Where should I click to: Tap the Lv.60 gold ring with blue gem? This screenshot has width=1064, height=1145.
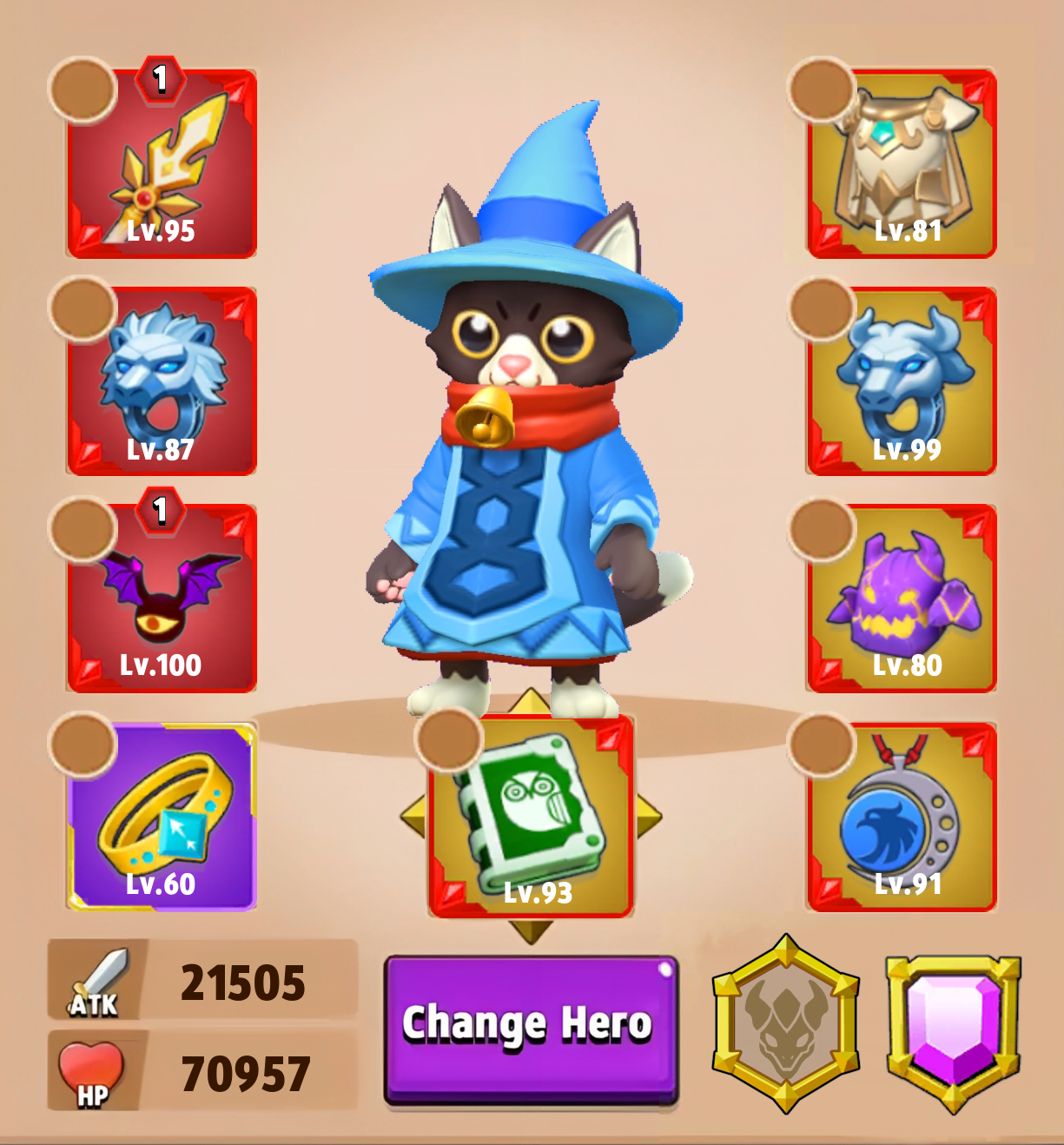[x=162, y=817]
